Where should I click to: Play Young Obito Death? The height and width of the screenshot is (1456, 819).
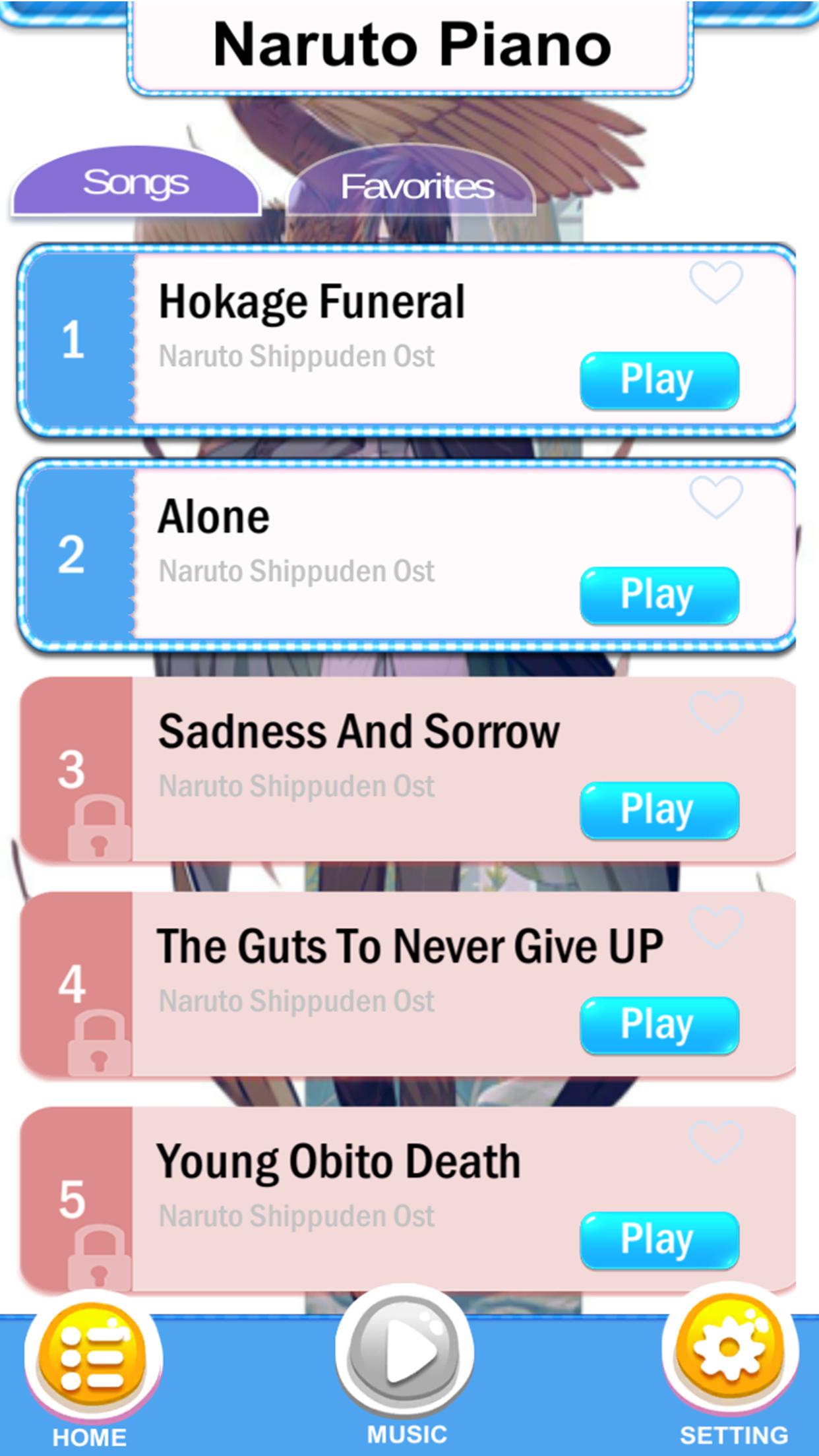click(x=659, y=1240)
